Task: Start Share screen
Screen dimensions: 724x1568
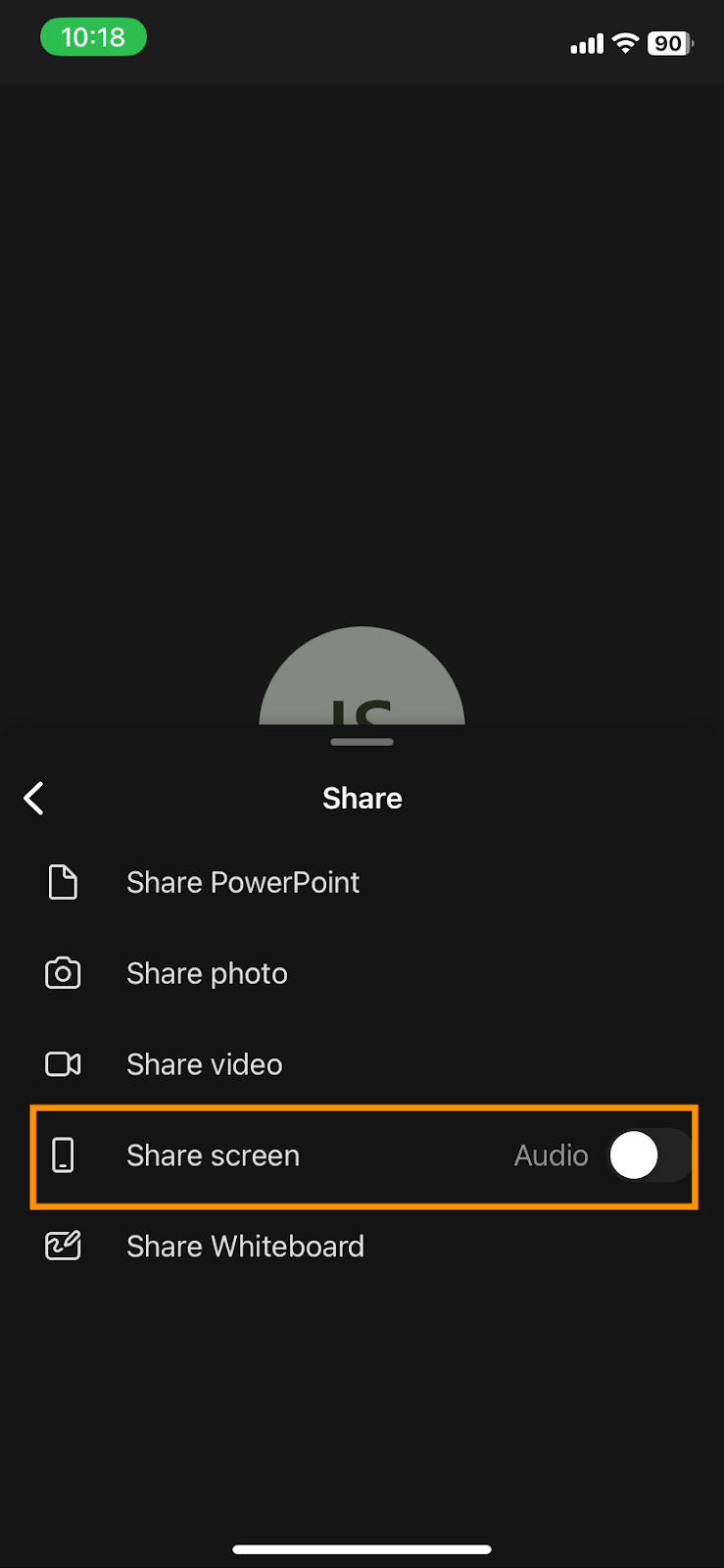Action: (213, 1155)
